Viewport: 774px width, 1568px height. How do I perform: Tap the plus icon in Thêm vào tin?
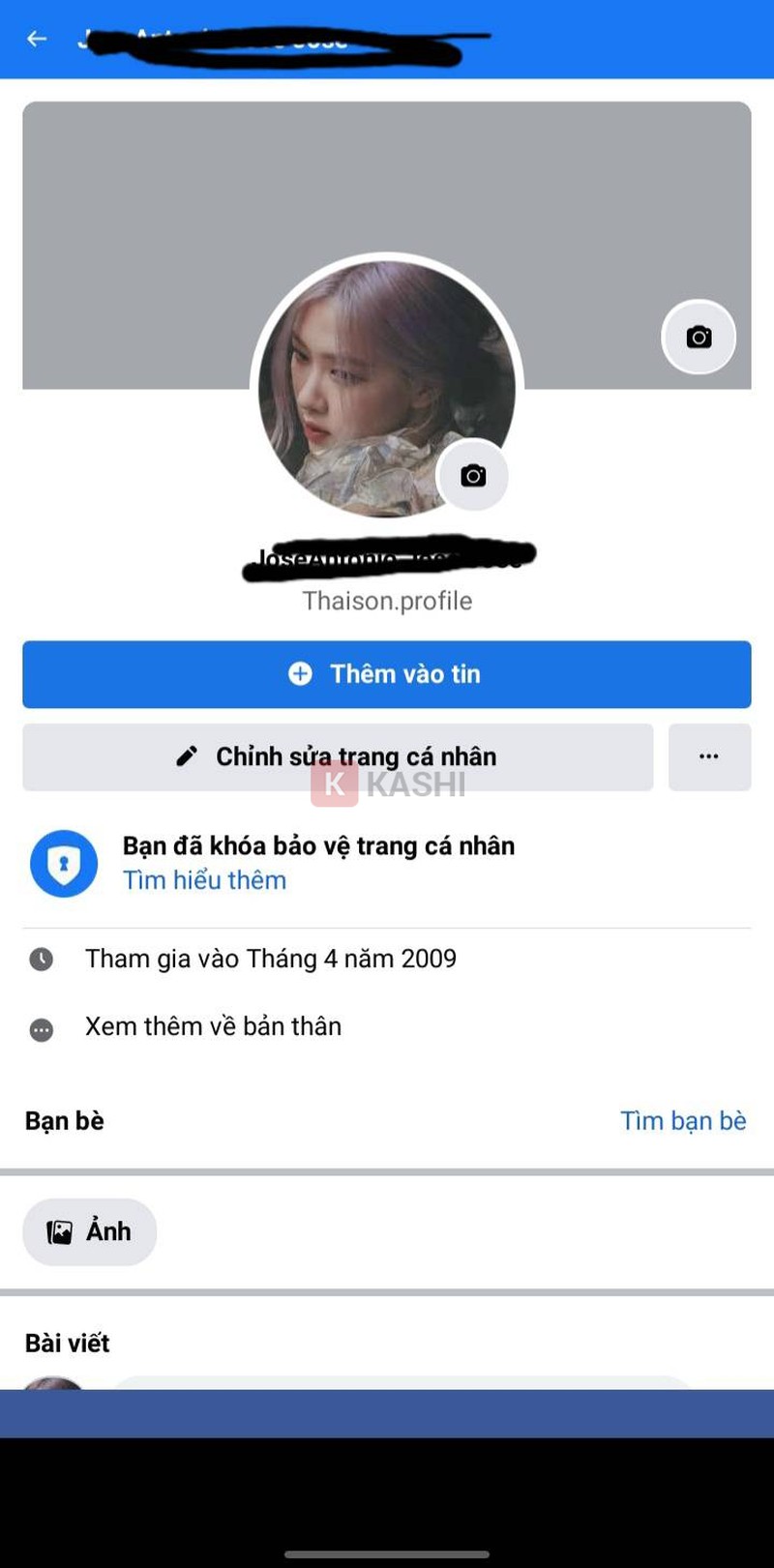click(x=301, y=674)
